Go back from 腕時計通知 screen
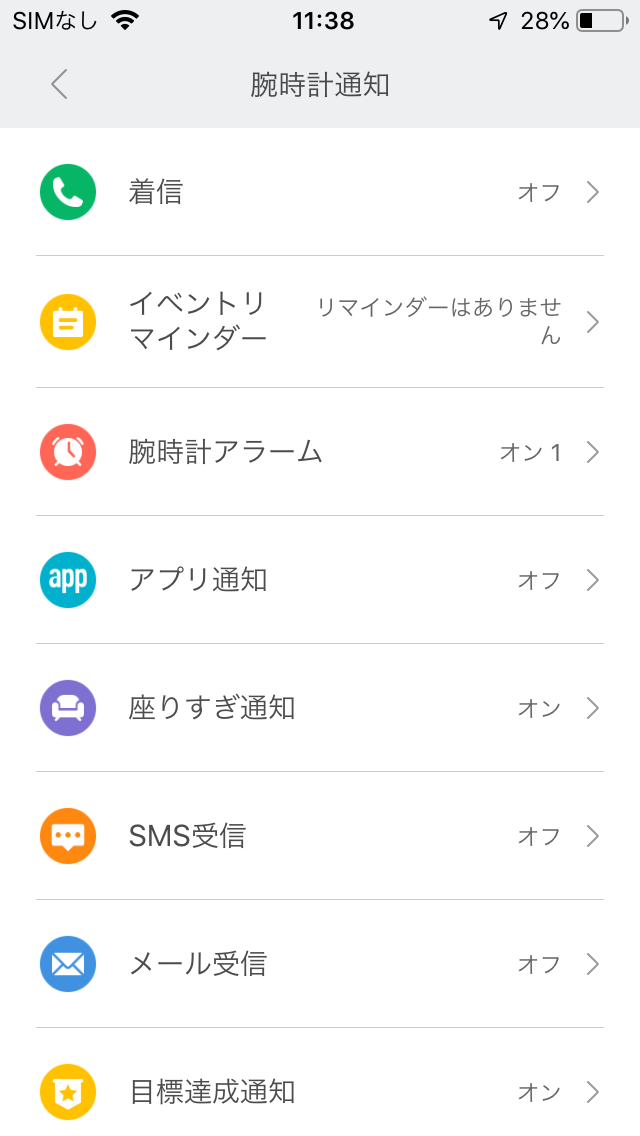Screen dimensions: 640x1136 coord(59,84)
